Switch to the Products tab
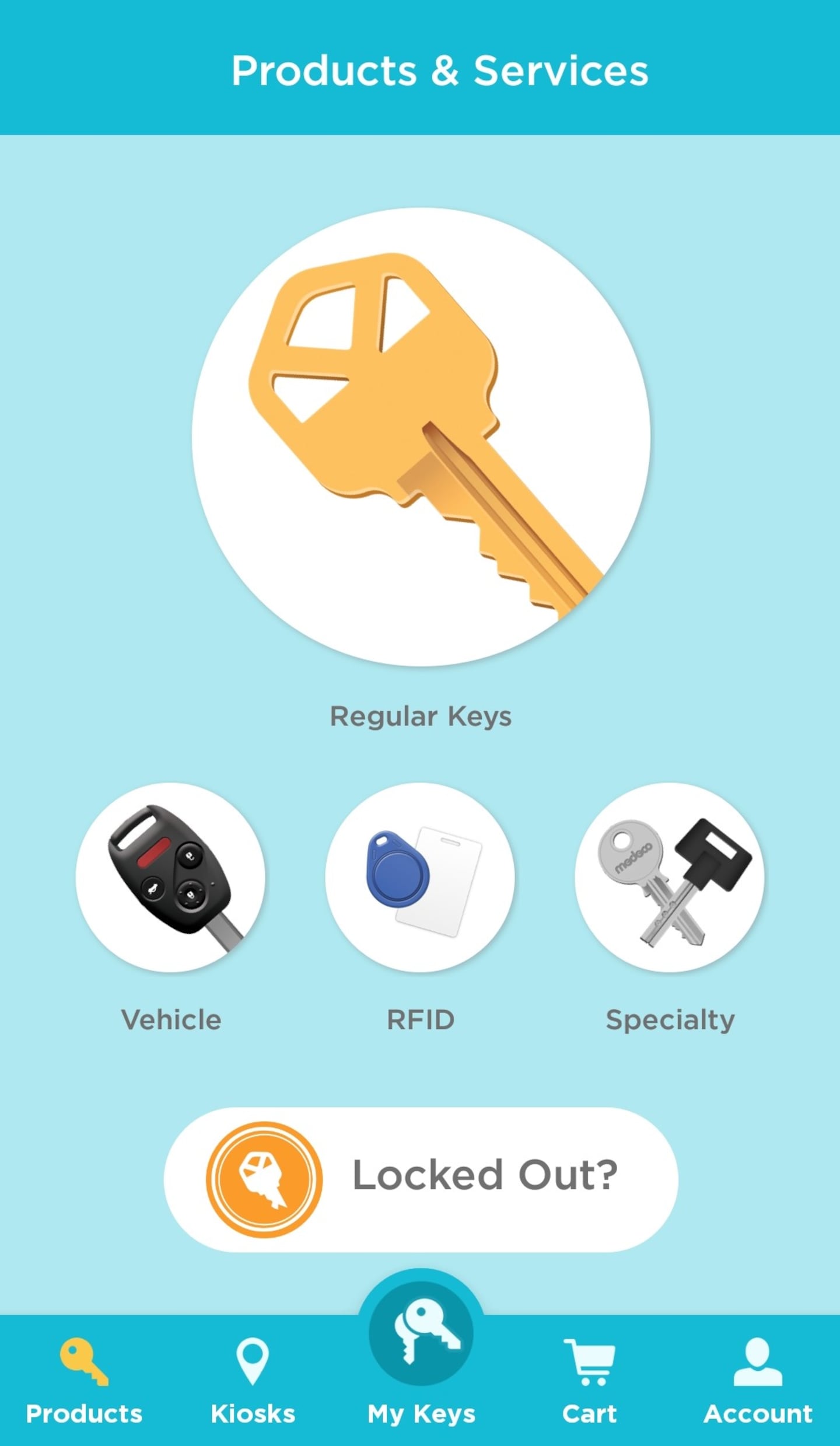 click(84, 1379)
